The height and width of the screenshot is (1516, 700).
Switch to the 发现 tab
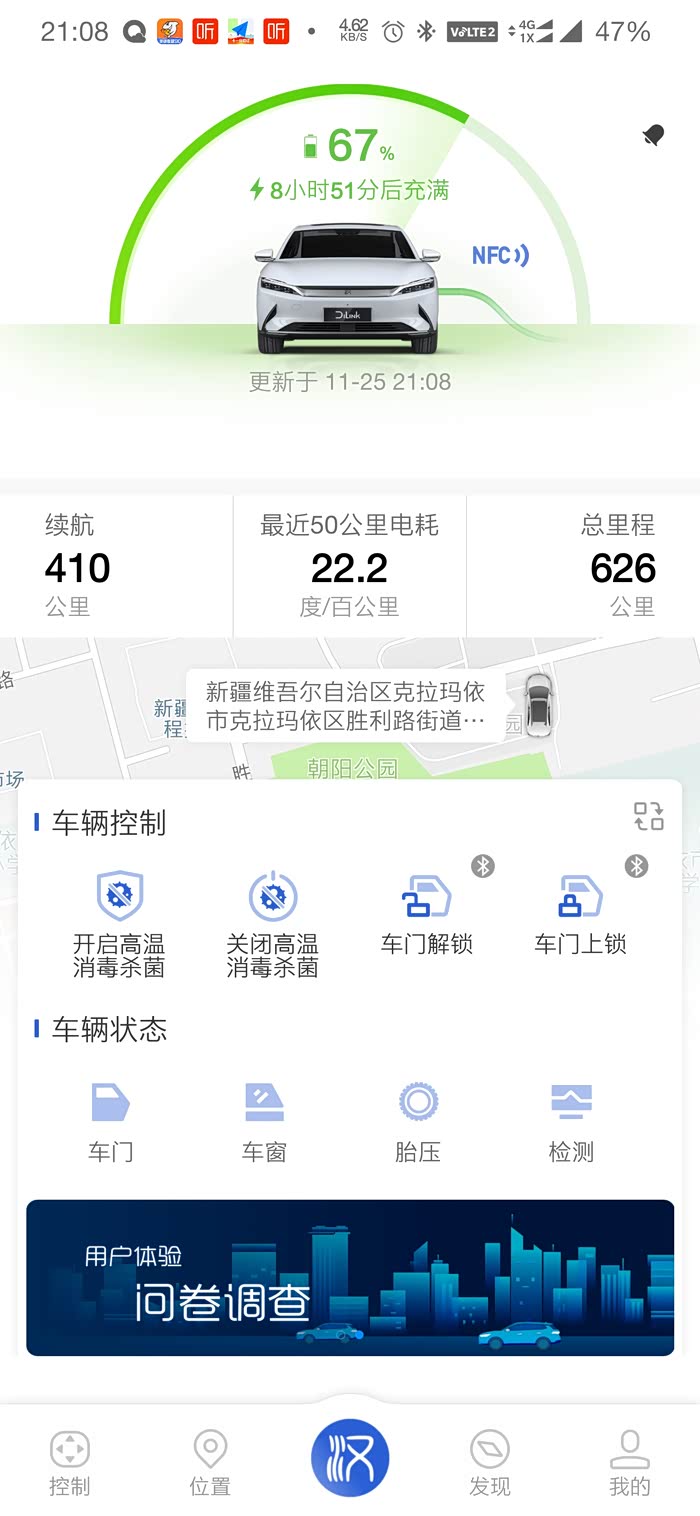(490, 1461)
